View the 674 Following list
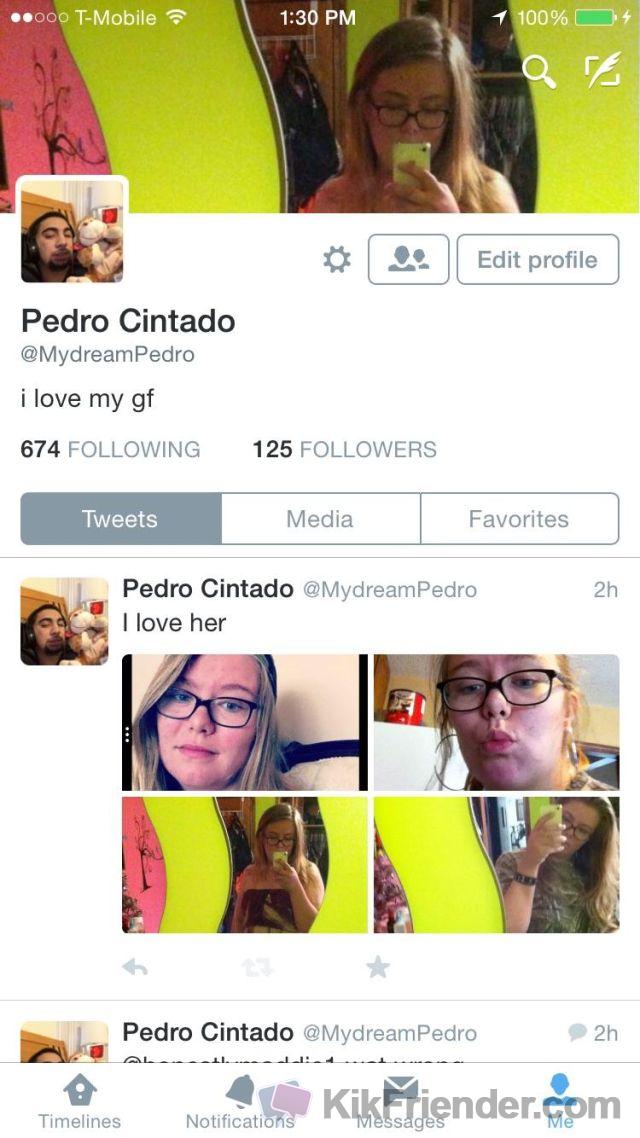The width and height of the screenshot is (640, 1138). tap(110, 449)
